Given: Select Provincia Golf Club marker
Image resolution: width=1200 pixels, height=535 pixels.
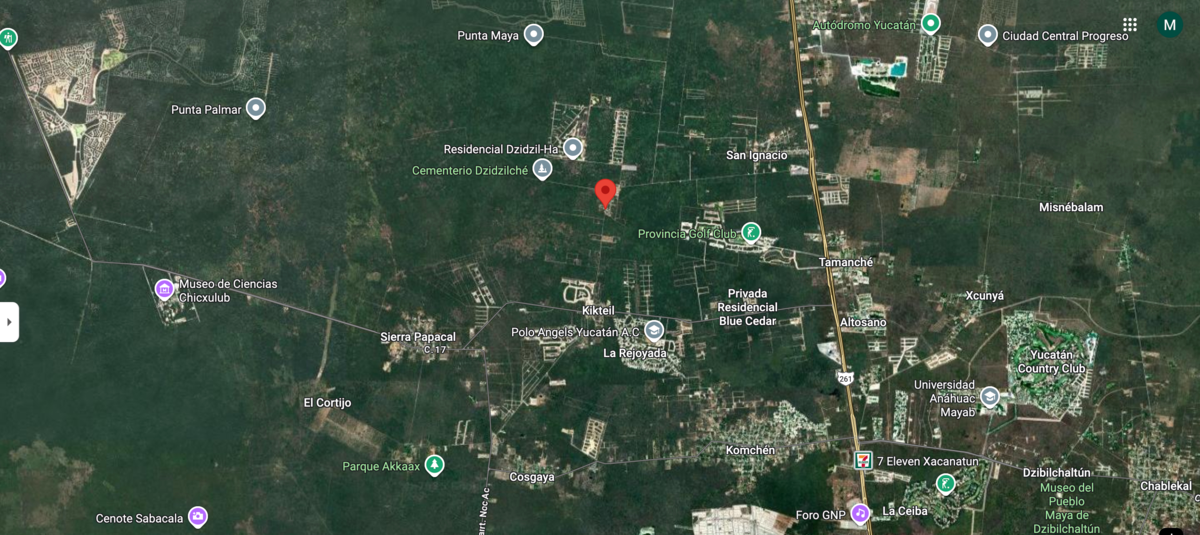Looking at the screenshot, I should point(751,233).
